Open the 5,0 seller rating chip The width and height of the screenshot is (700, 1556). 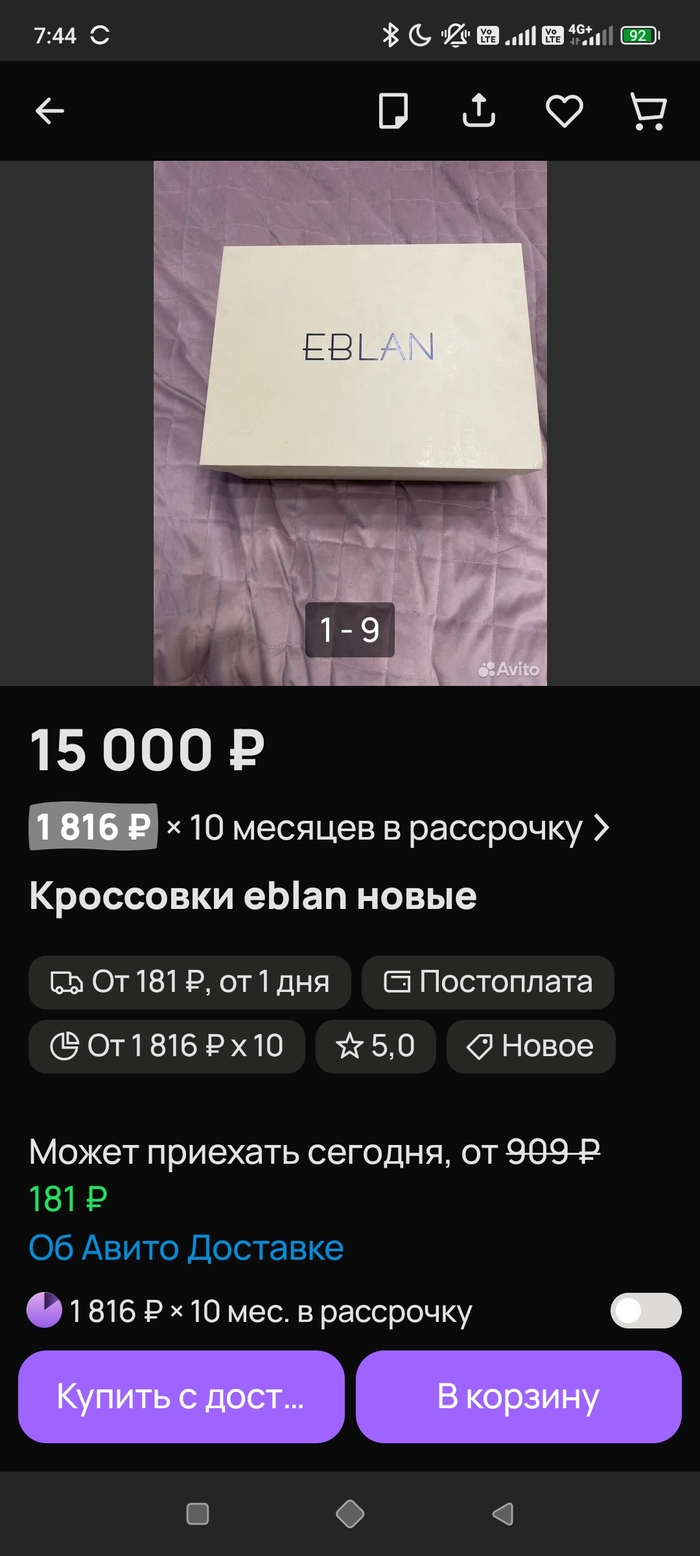(x=376, y=1046)
